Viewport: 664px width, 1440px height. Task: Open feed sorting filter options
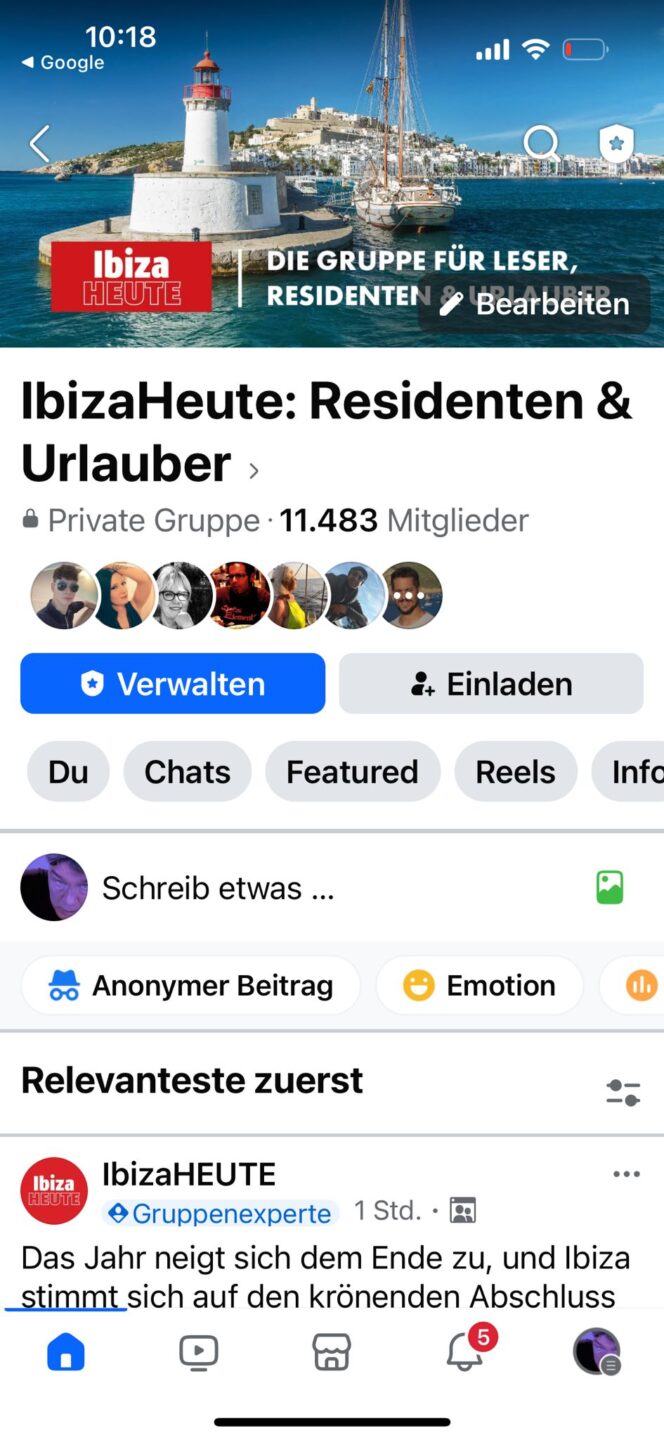pyautogui.click(x=623, y=1092)
